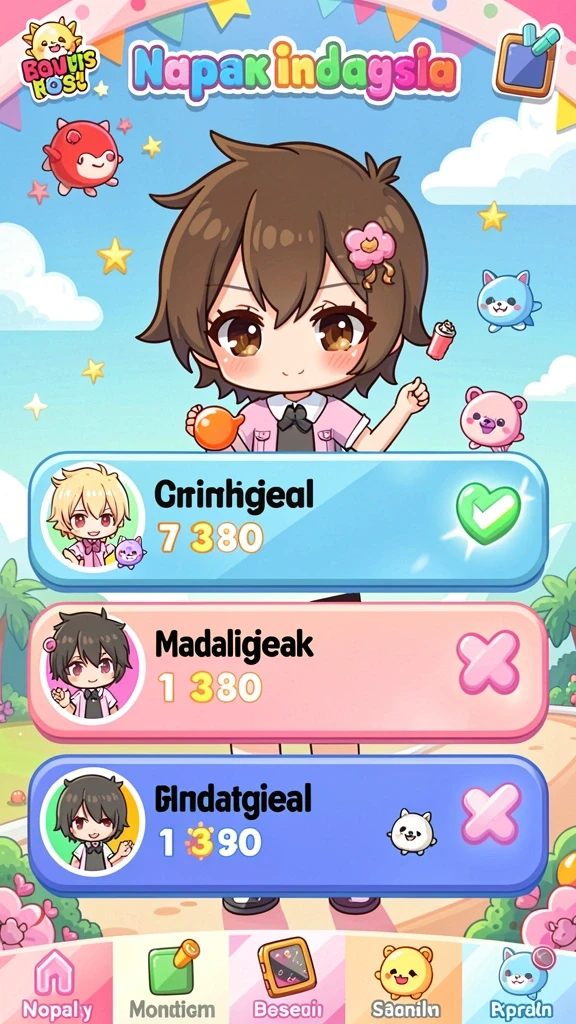Go to the Saaniln tab
The width and height of the screenshot is (576, 1024).
click(x=405, y=982)
